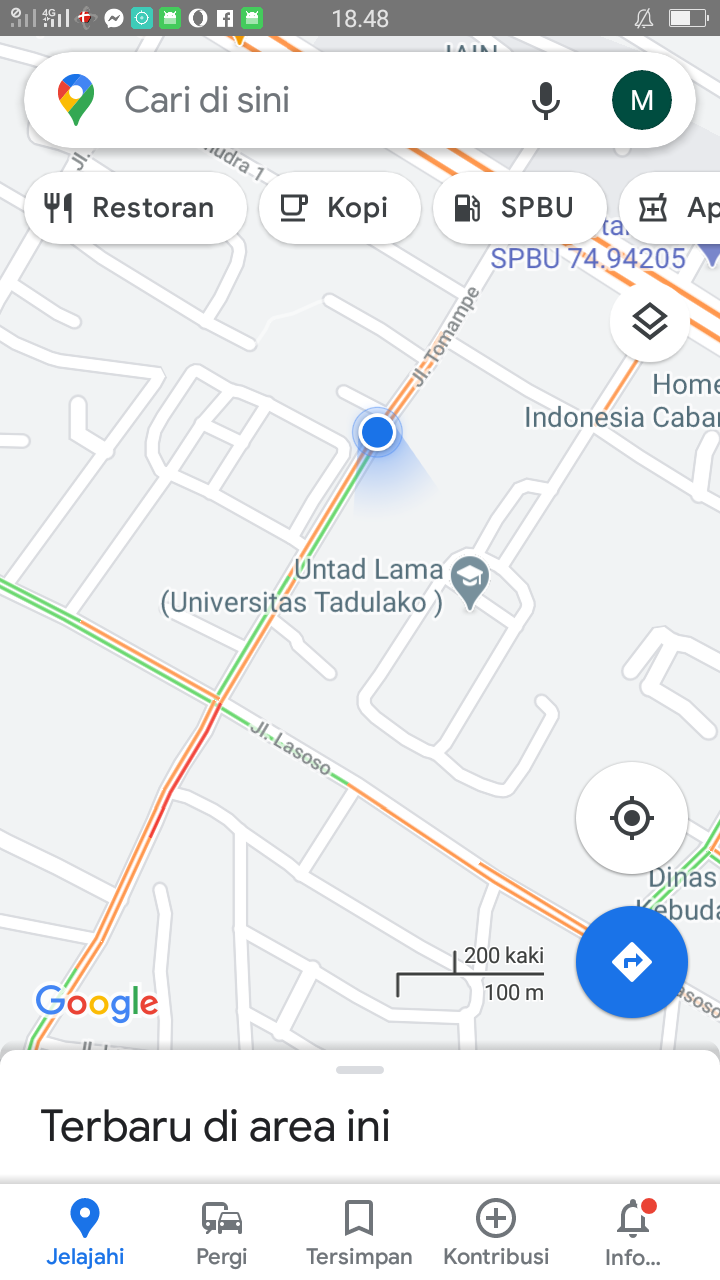
Task: Open the map layers button
Action: (650, 322)
